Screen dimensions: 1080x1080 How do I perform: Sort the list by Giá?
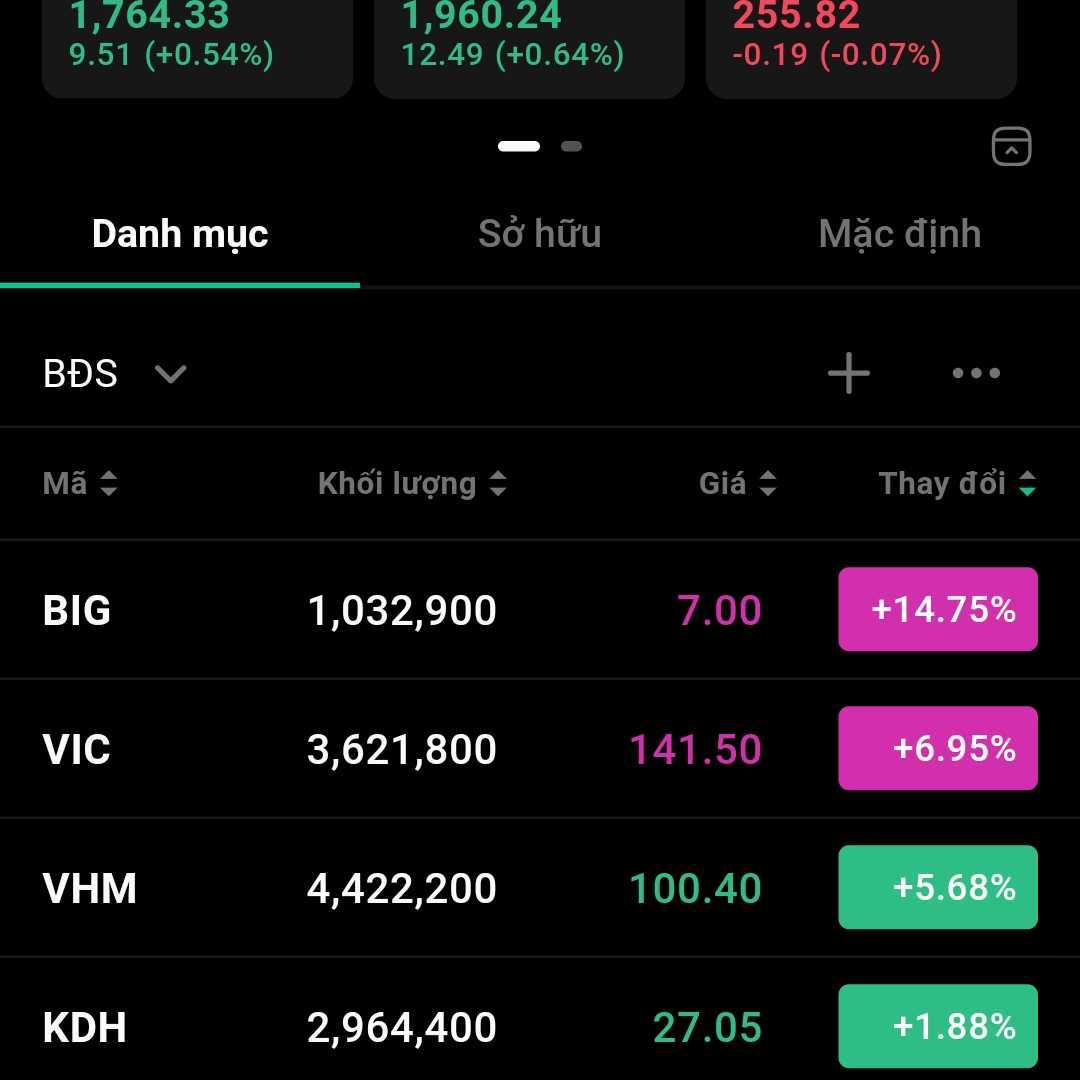(x=738, y=484)
